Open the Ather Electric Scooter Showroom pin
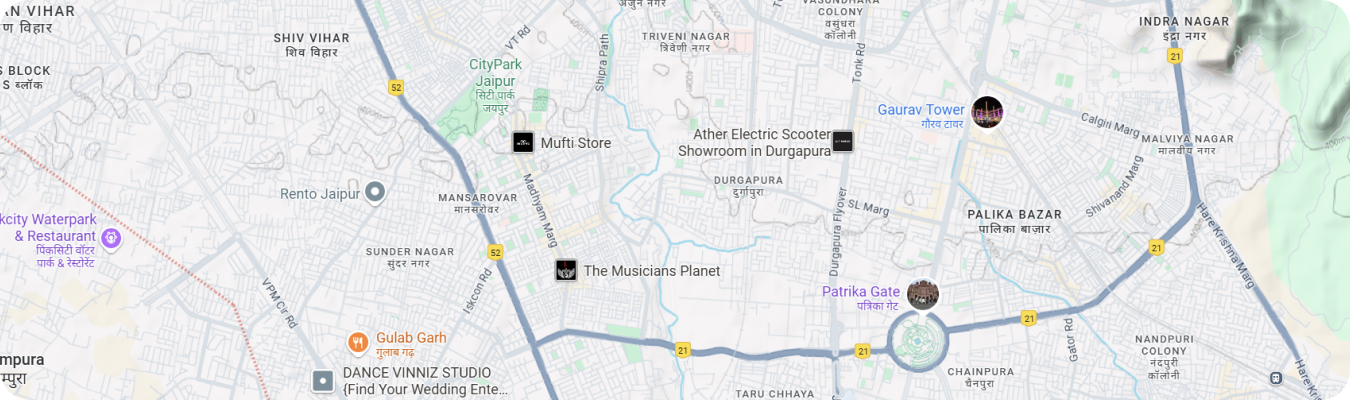 (842, 142)
